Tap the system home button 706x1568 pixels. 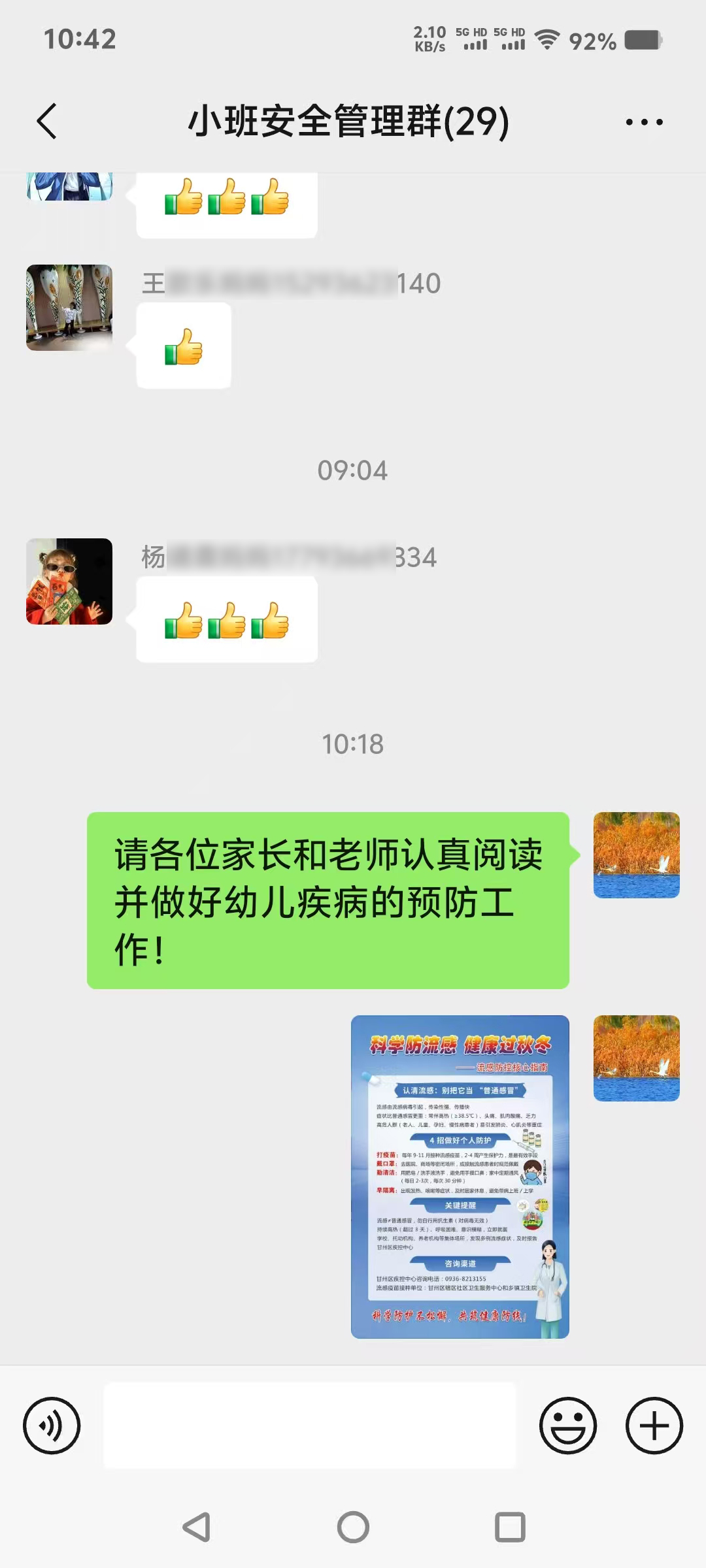point(353,1527)
